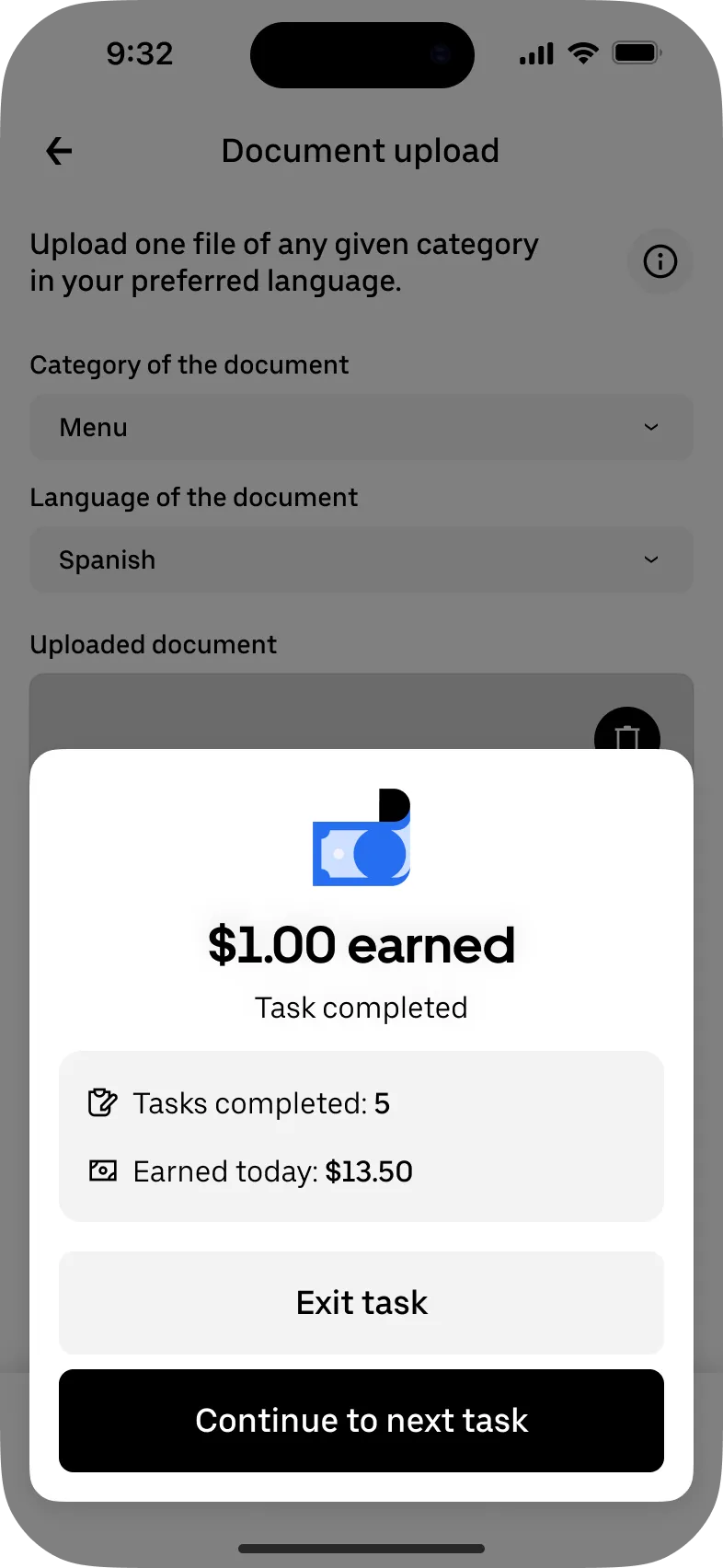Screen dimensions: 723x1568
Task: Continue to next task
Action: tap(361, 1420)
